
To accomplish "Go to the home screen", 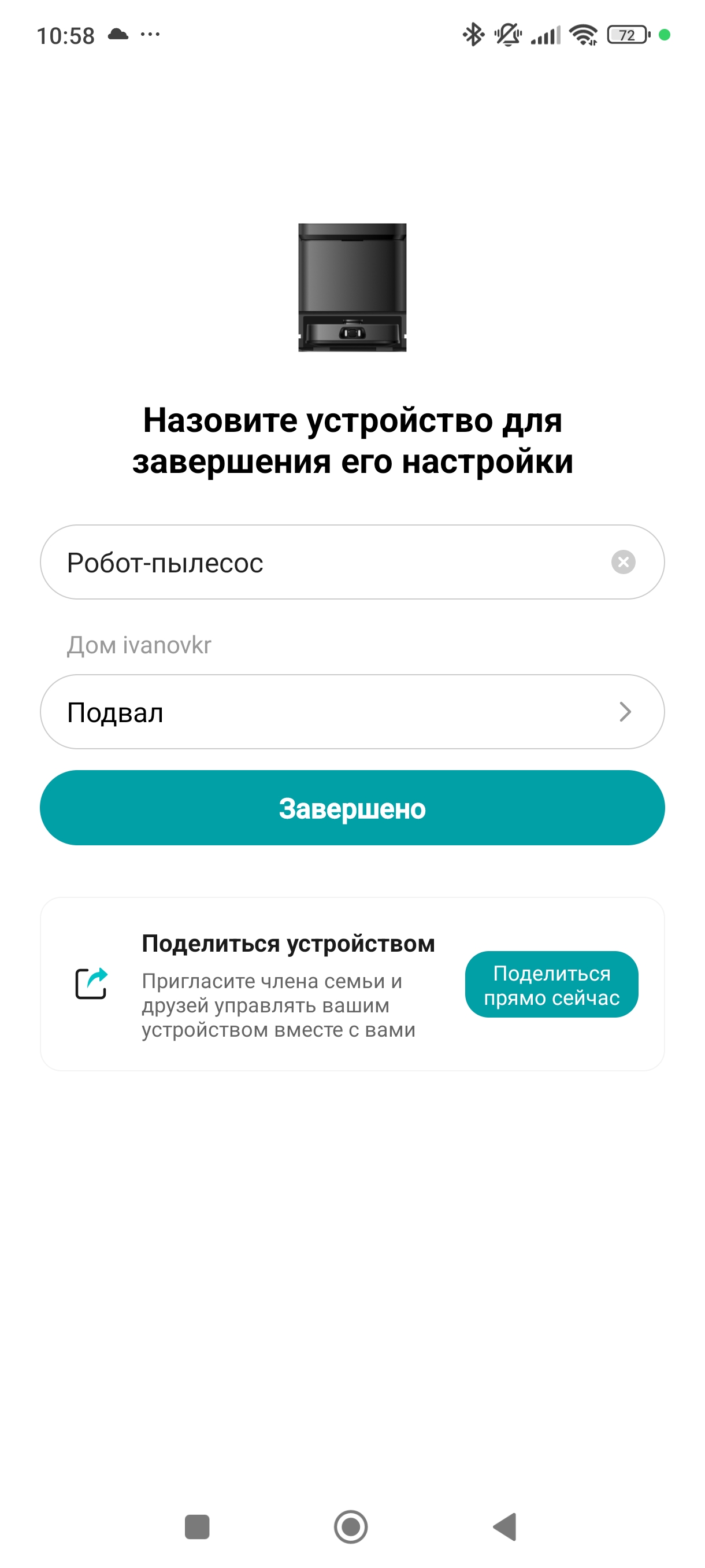I will click(351, 1527).
